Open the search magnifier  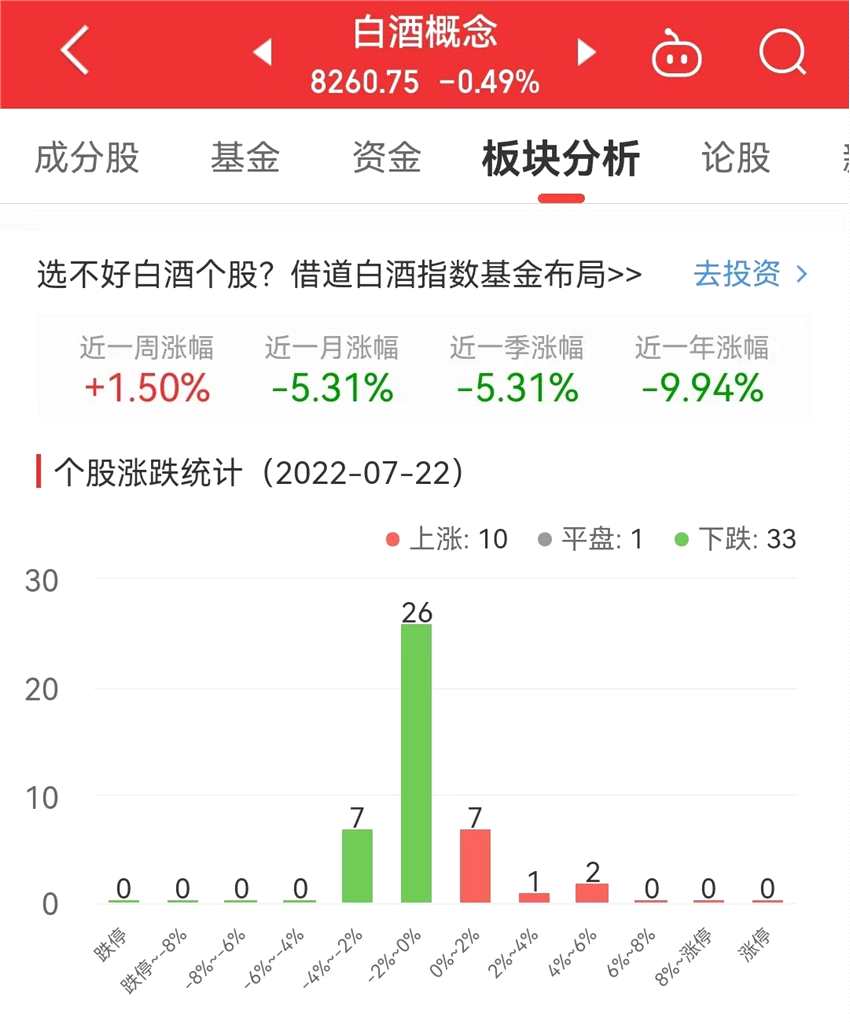pos(781,50)
